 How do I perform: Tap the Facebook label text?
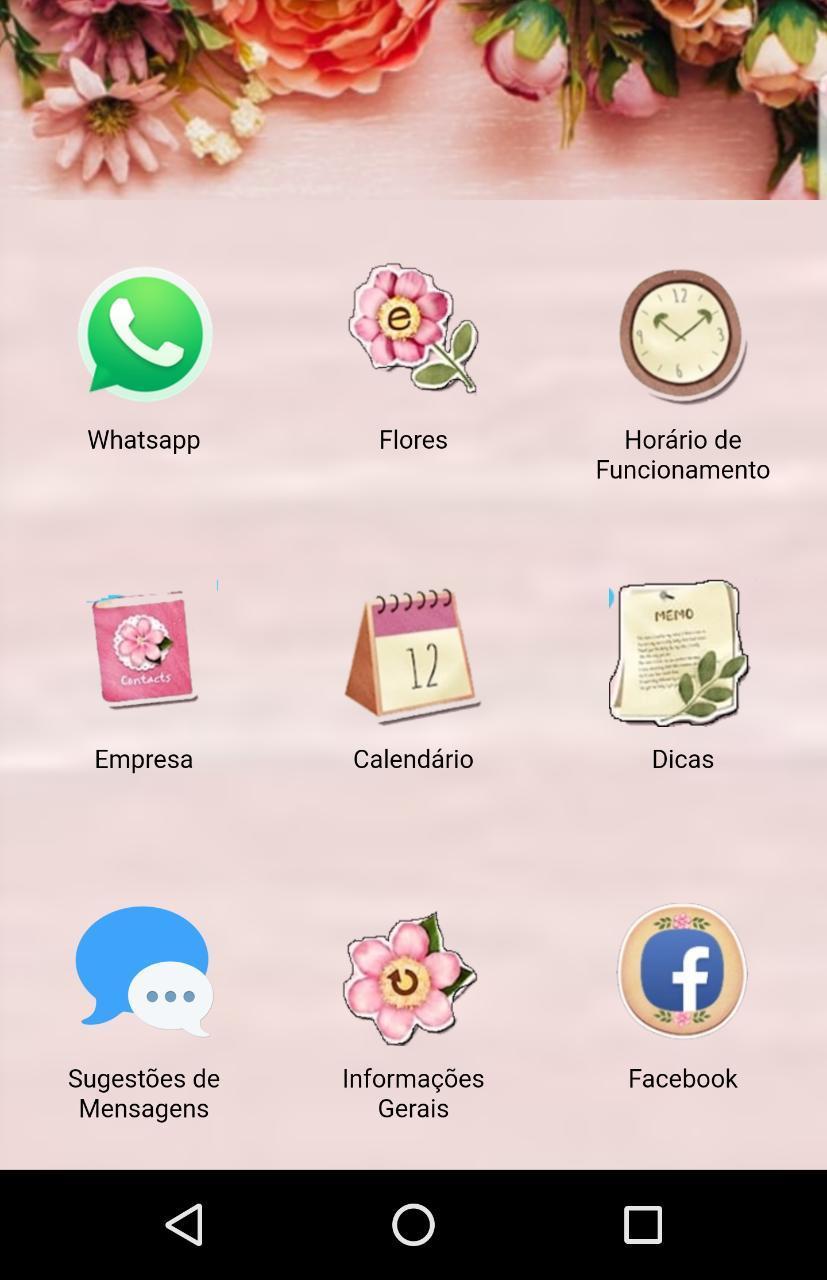point(682,1079)
